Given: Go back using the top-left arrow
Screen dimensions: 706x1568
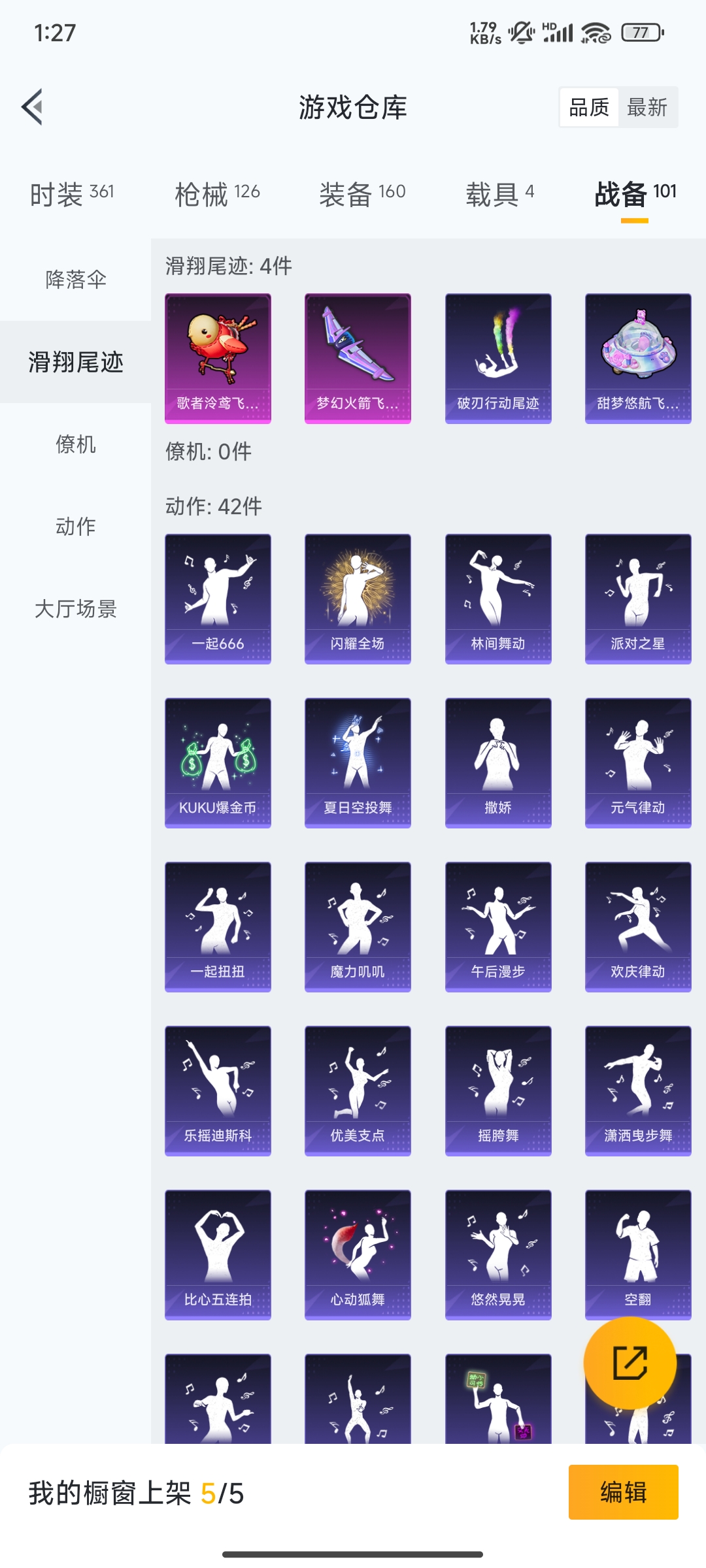Looking at the screenshot, I should coord(33,106).
